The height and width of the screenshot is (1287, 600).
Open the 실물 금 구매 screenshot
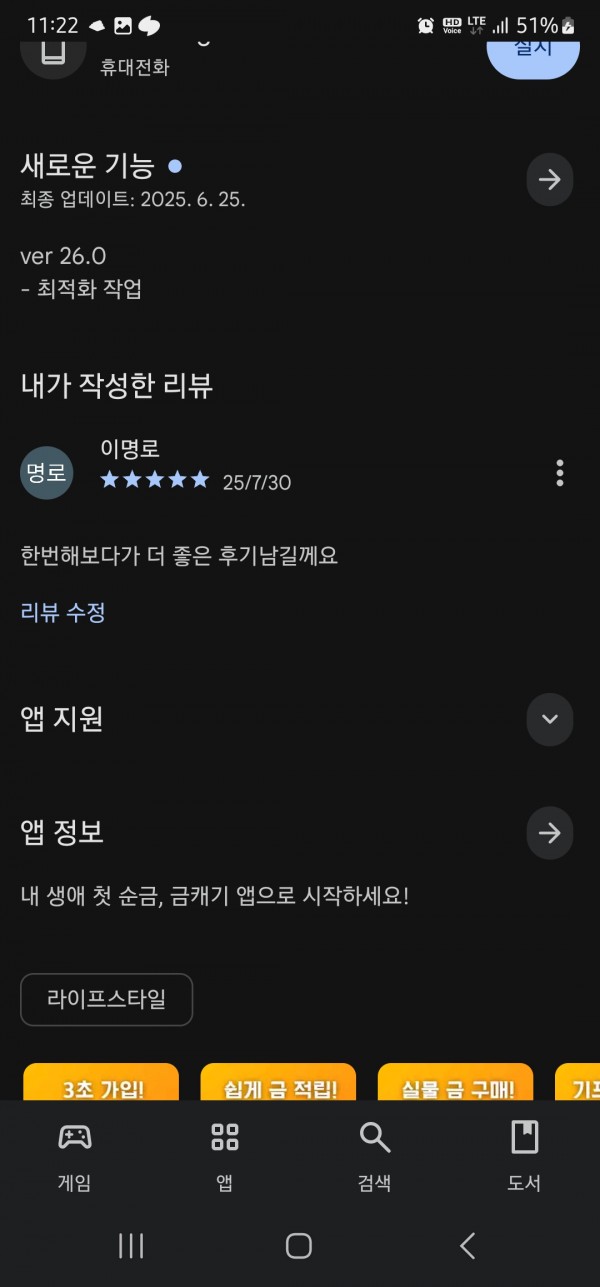pos(456,1081)
